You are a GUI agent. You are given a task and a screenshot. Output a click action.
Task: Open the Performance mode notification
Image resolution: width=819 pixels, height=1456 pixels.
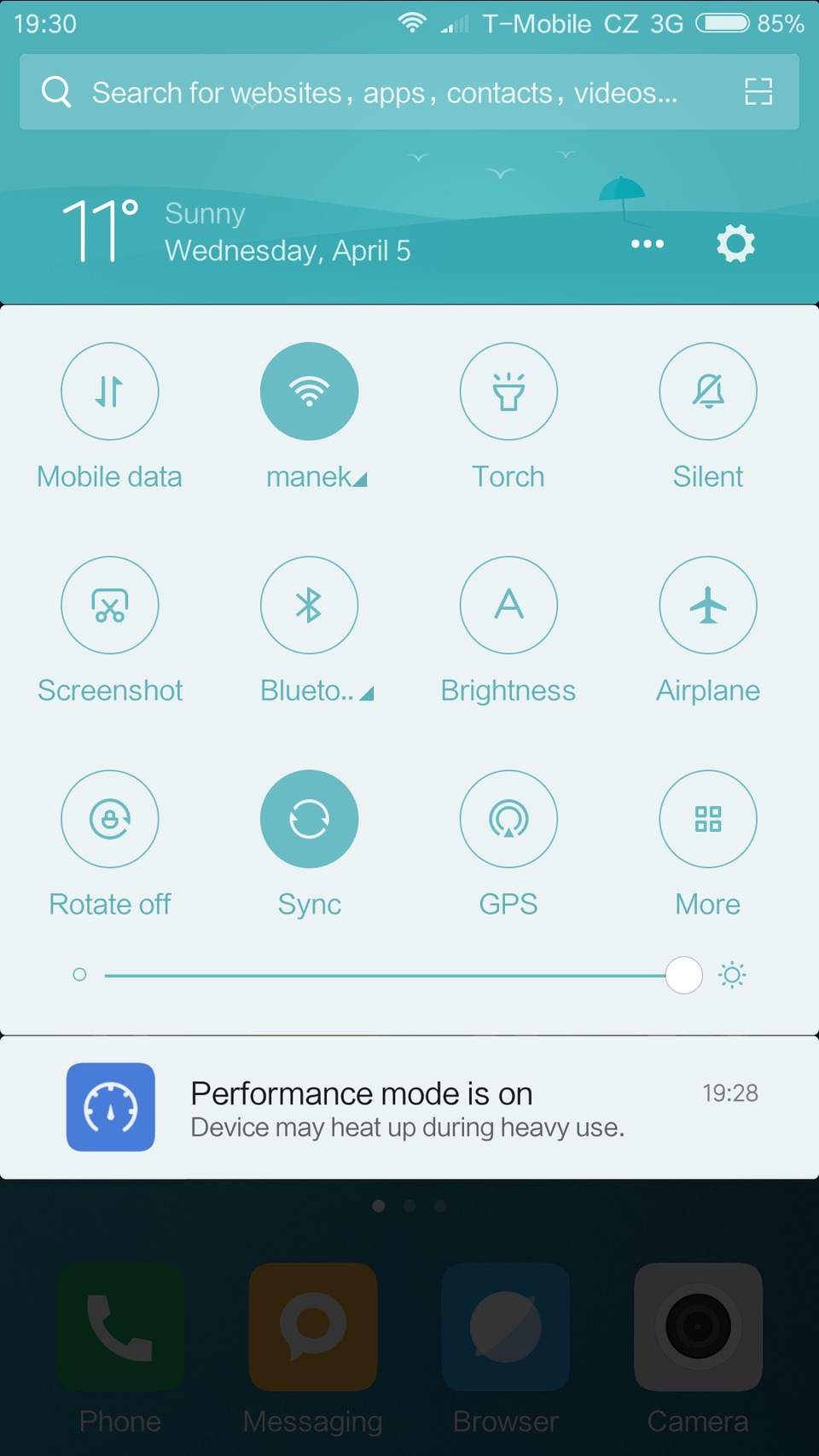pos(409,1107)
